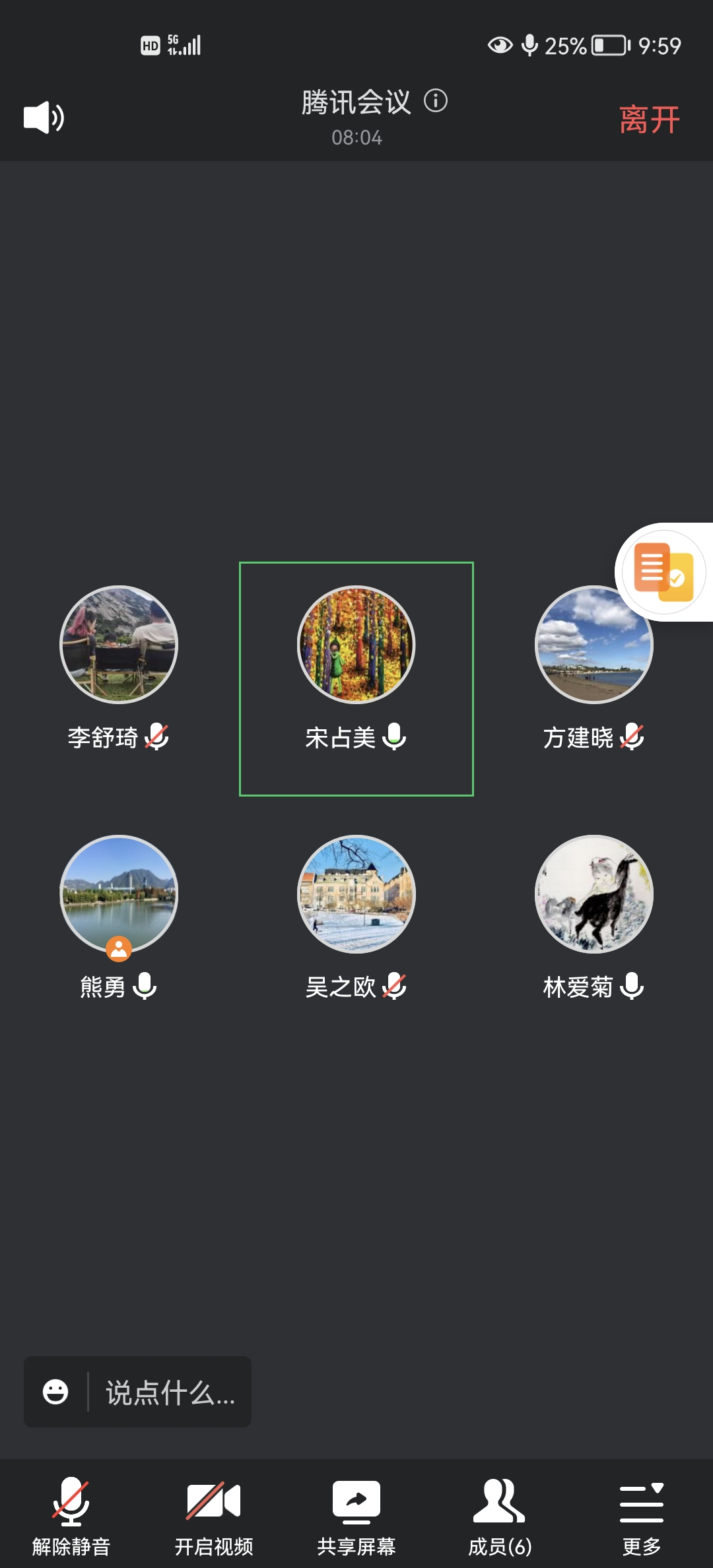Image resolution: width=713 pixels, height=1568 pixels.
Task: Open meeting info icon beside 腾讯会议
Action: pos(435,101)
